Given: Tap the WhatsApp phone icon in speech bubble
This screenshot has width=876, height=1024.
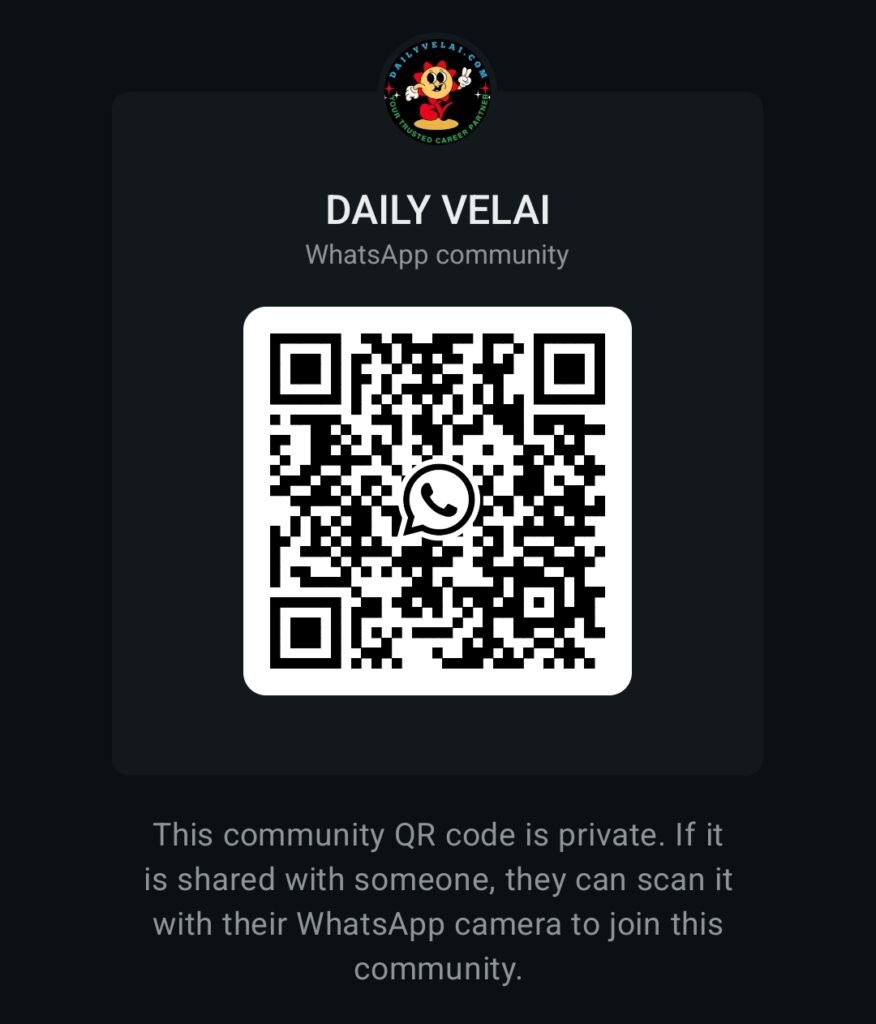Looking at the screenshot, I should (x=438, y=500).
